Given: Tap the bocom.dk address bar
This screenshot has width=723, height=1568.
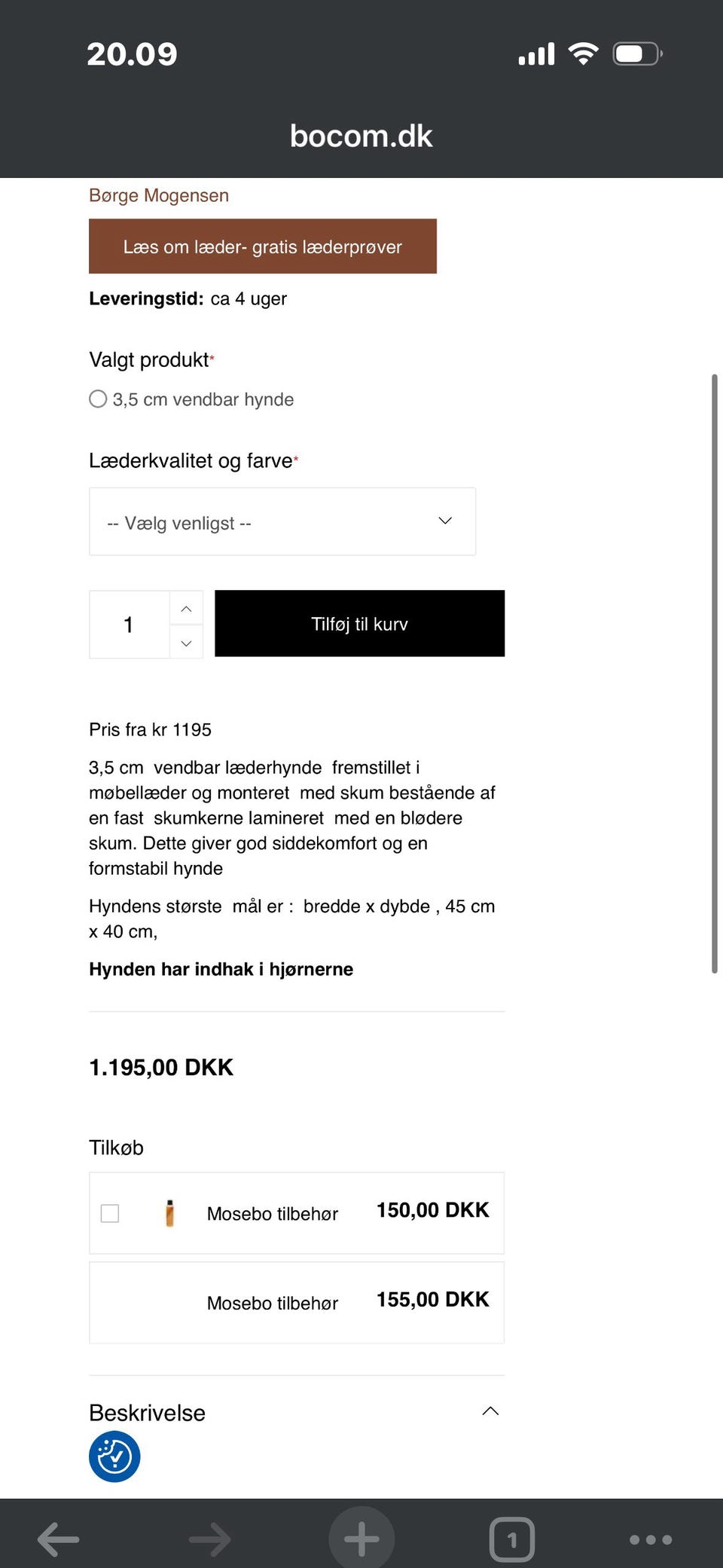Looking at the screenshot, I should [361, 136].
